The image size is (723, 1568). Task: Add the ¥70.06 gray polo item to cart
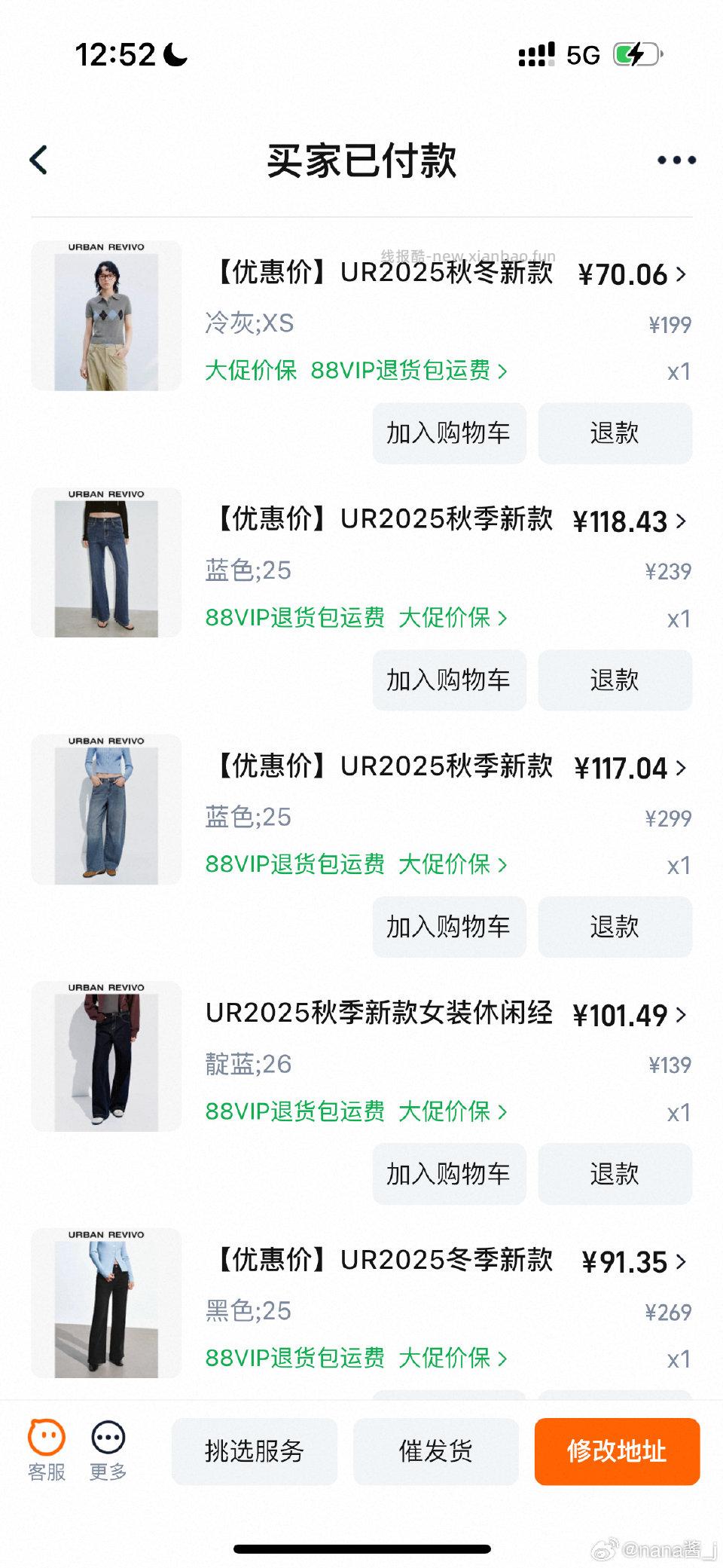pyautogui.click(x=449, y=433)
